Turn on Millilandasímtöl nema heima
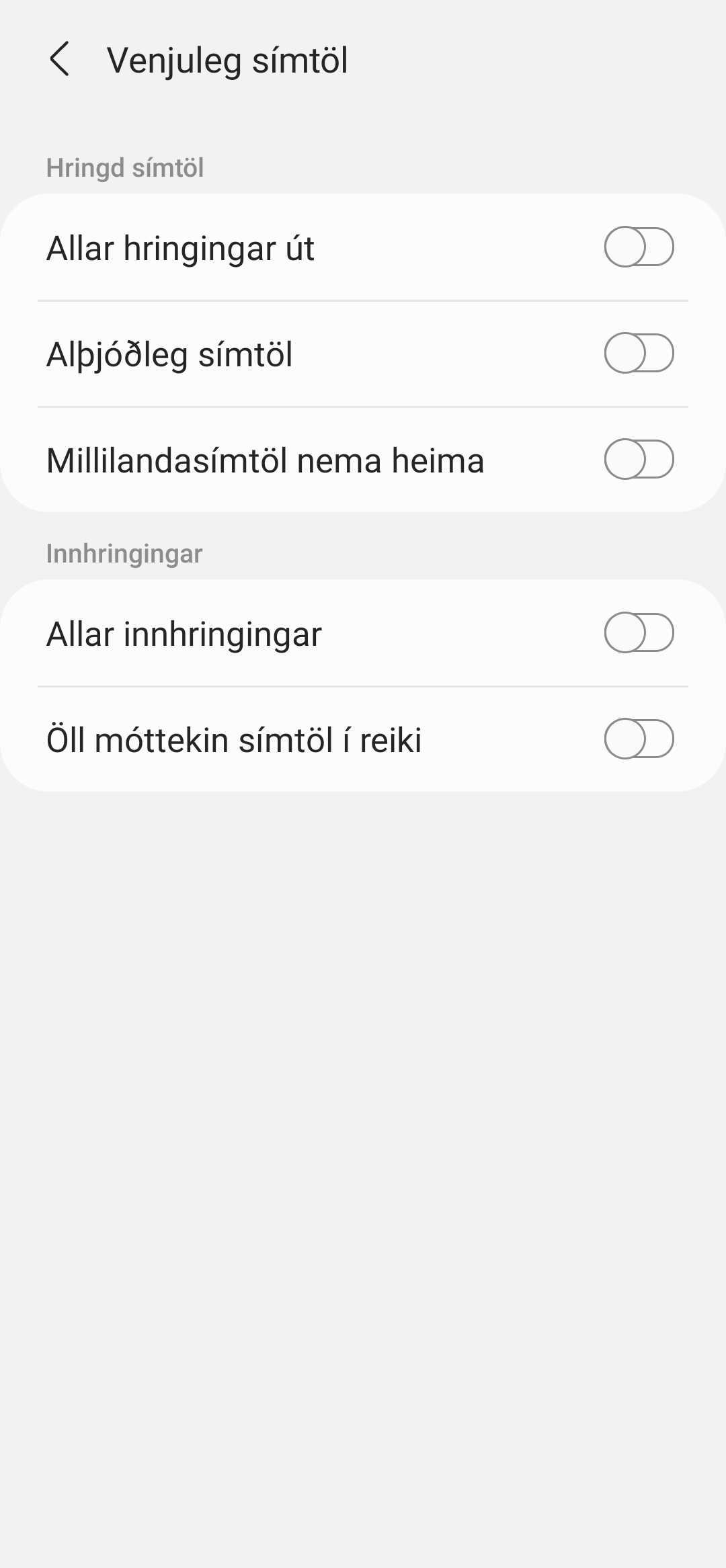726x1568 pixels. click(x=639, y=460)
